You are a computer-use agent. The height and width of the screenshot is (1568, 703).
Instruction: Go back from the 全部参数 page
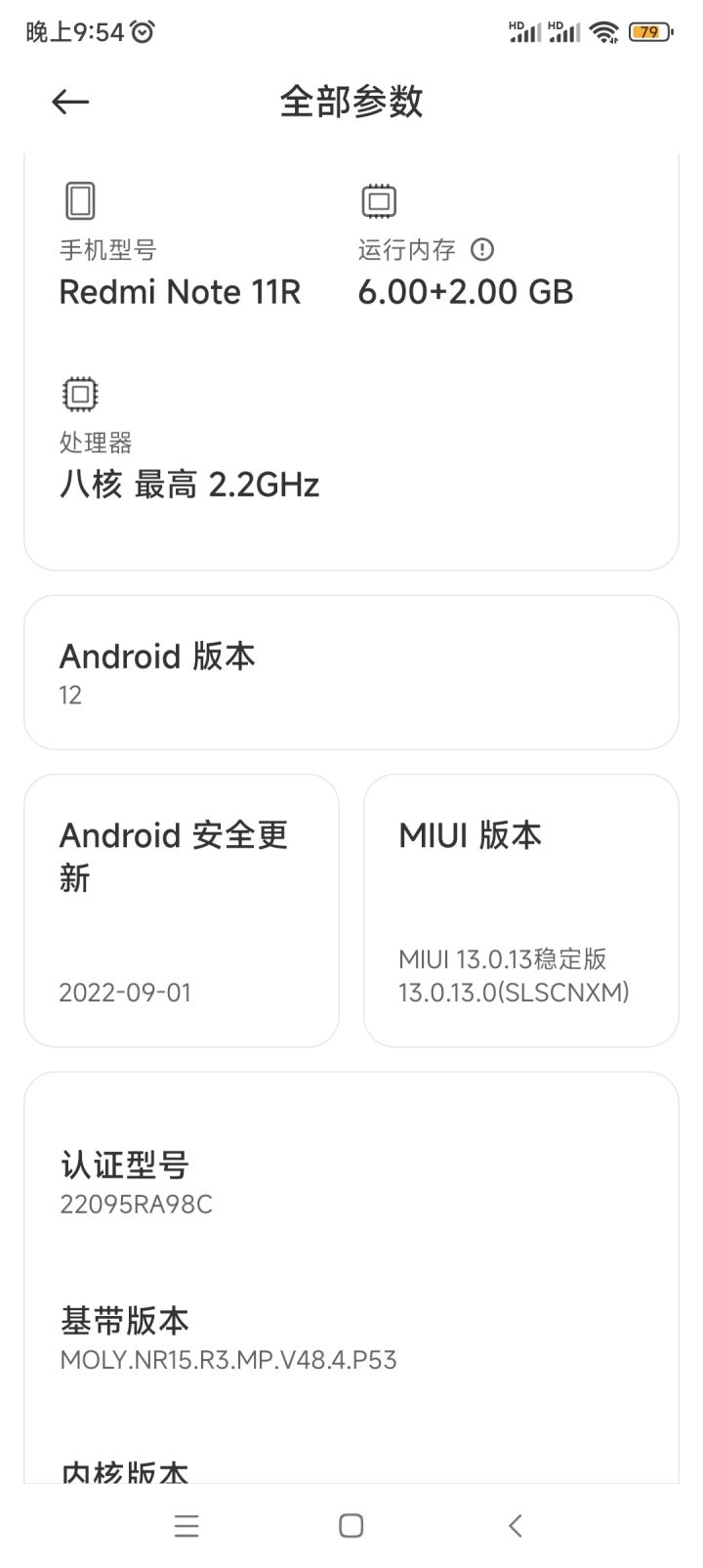click(70, 102)
